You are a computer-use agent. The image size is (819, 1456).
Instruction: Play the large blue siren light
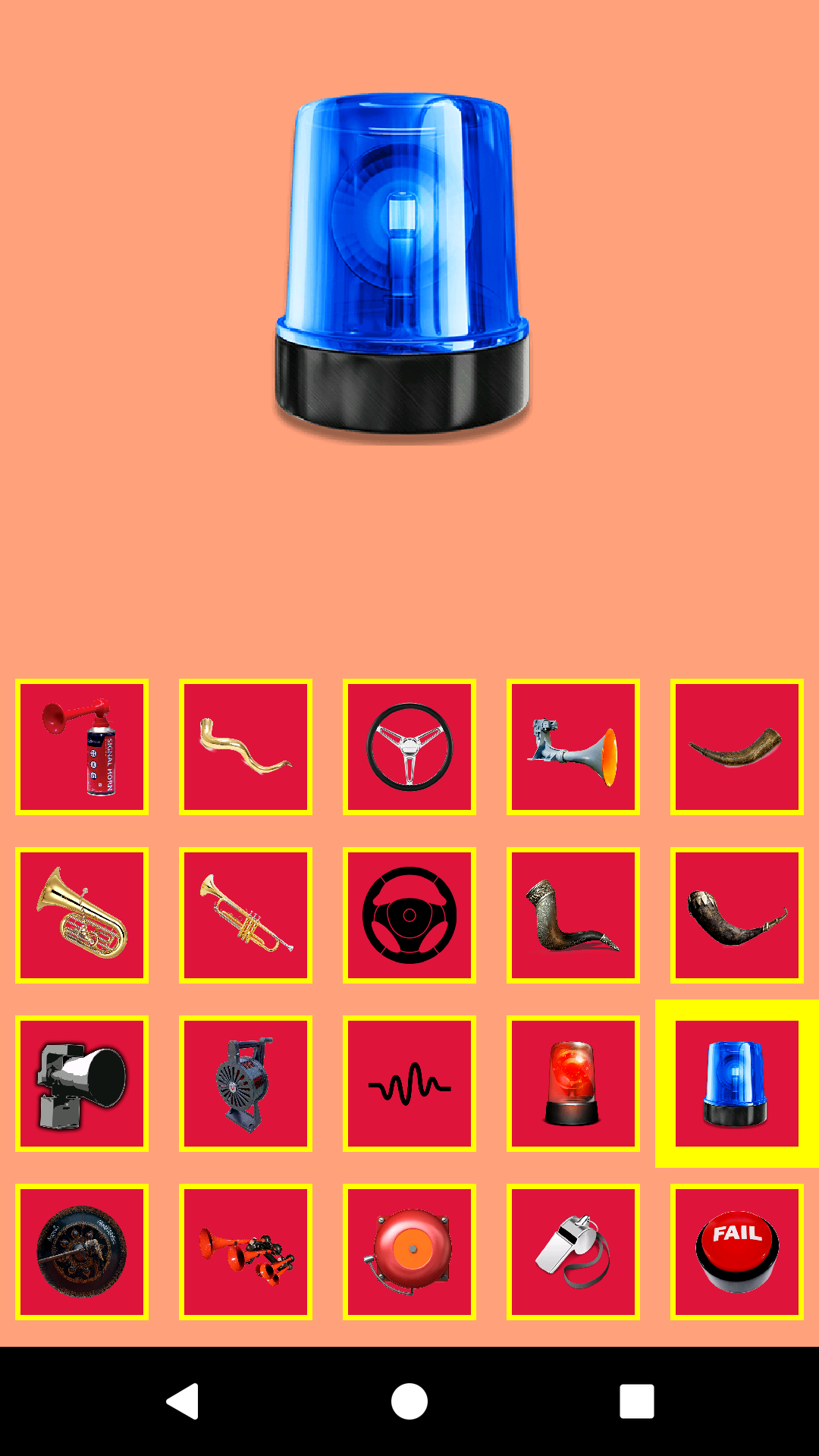[402, 265]
